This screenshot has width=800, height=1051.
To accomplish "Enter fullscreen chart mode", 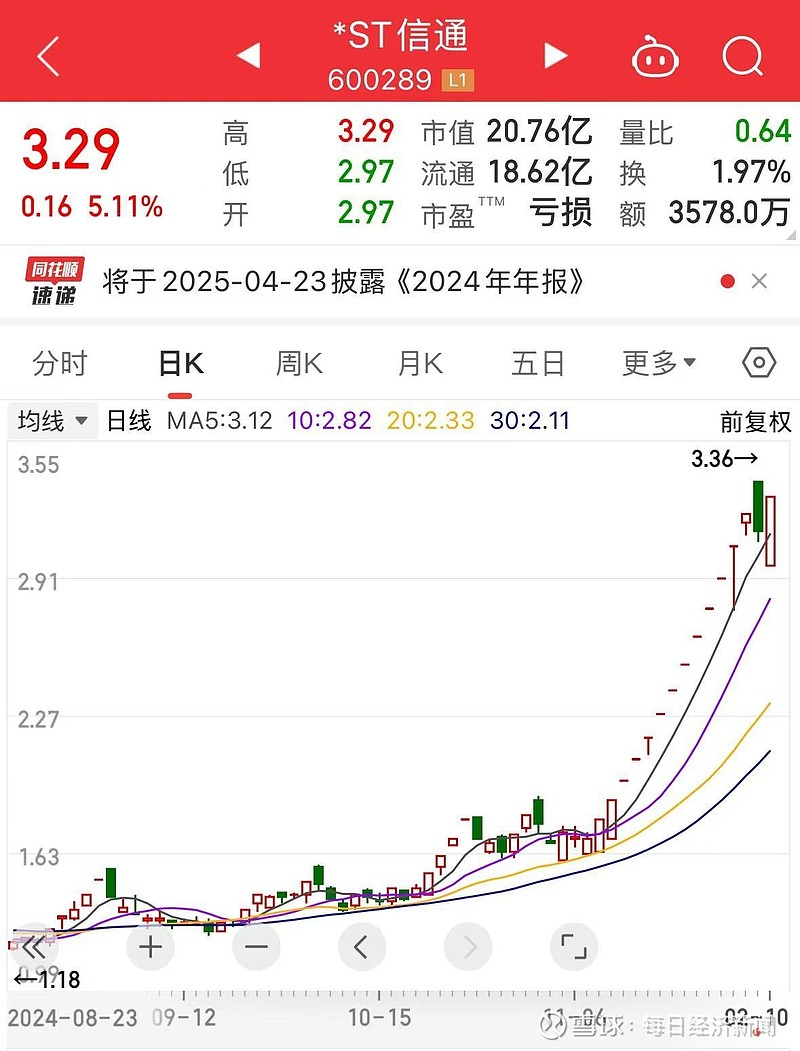I will click(574, 946).
